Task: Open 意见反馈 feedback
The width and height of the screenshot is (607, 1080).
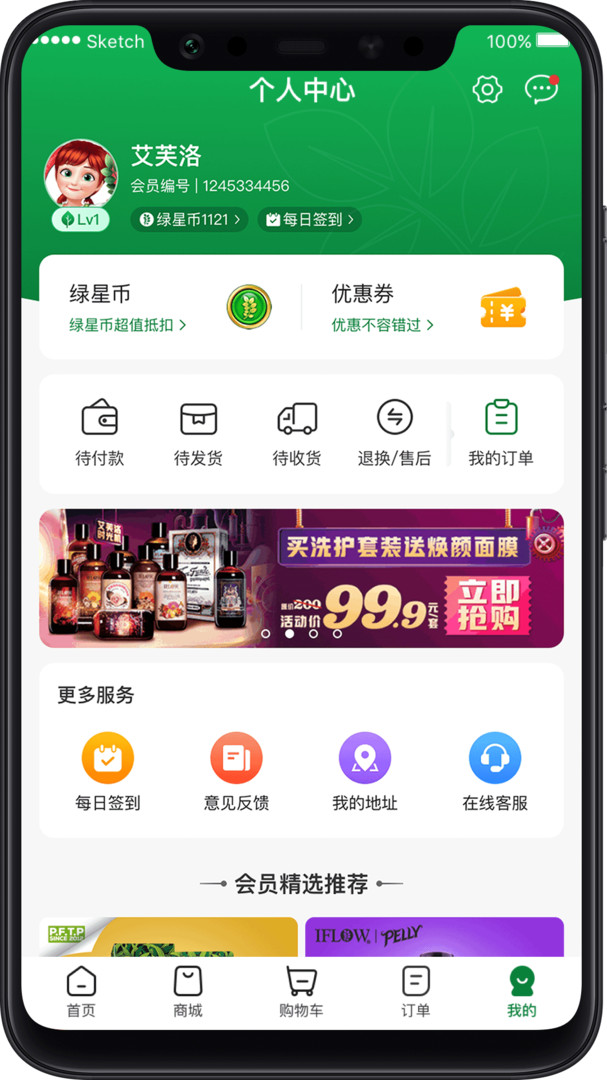Action: 236,772
